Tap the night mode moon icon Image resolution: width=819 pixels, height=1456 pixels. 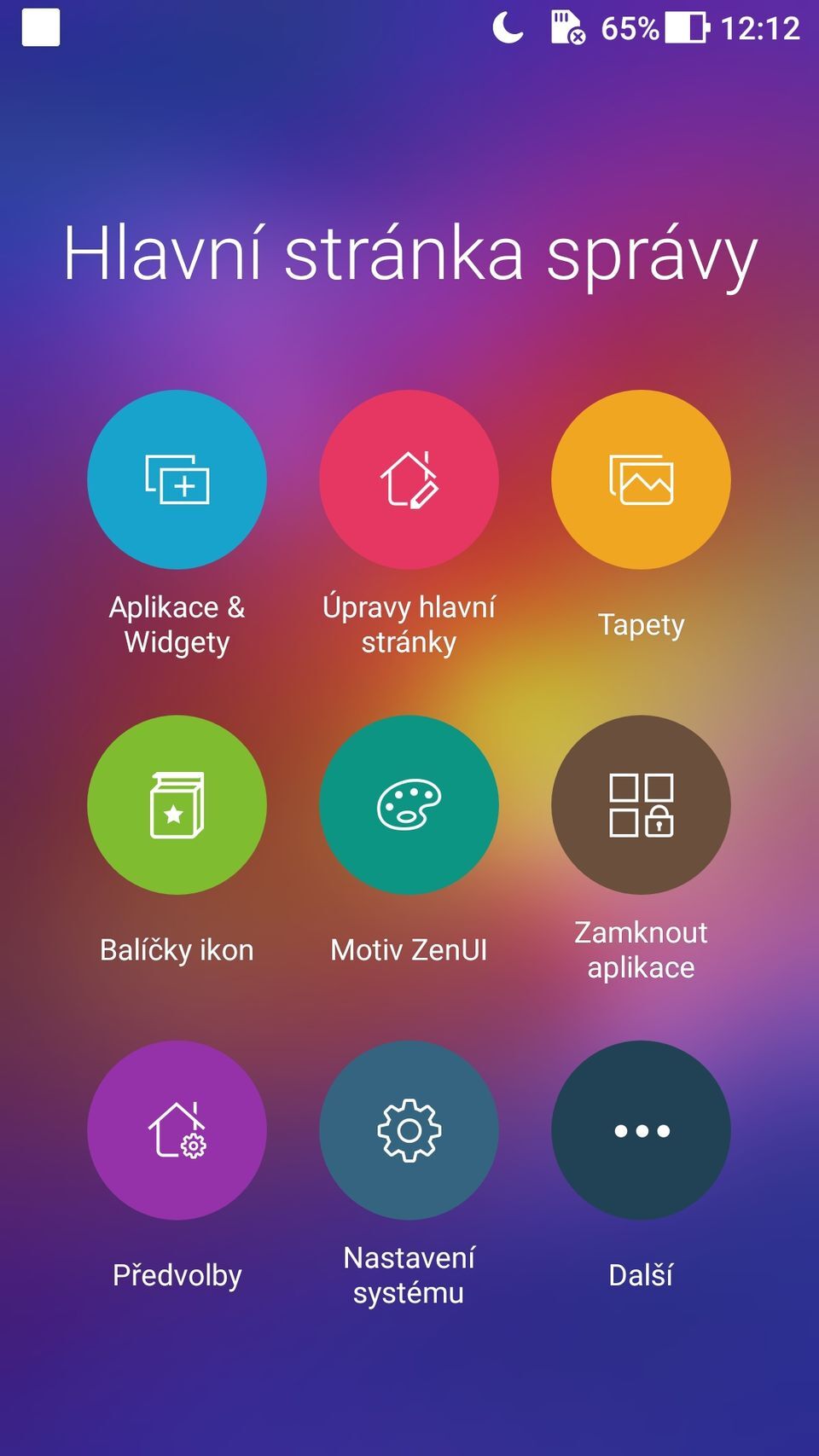(x=507, y=26)
